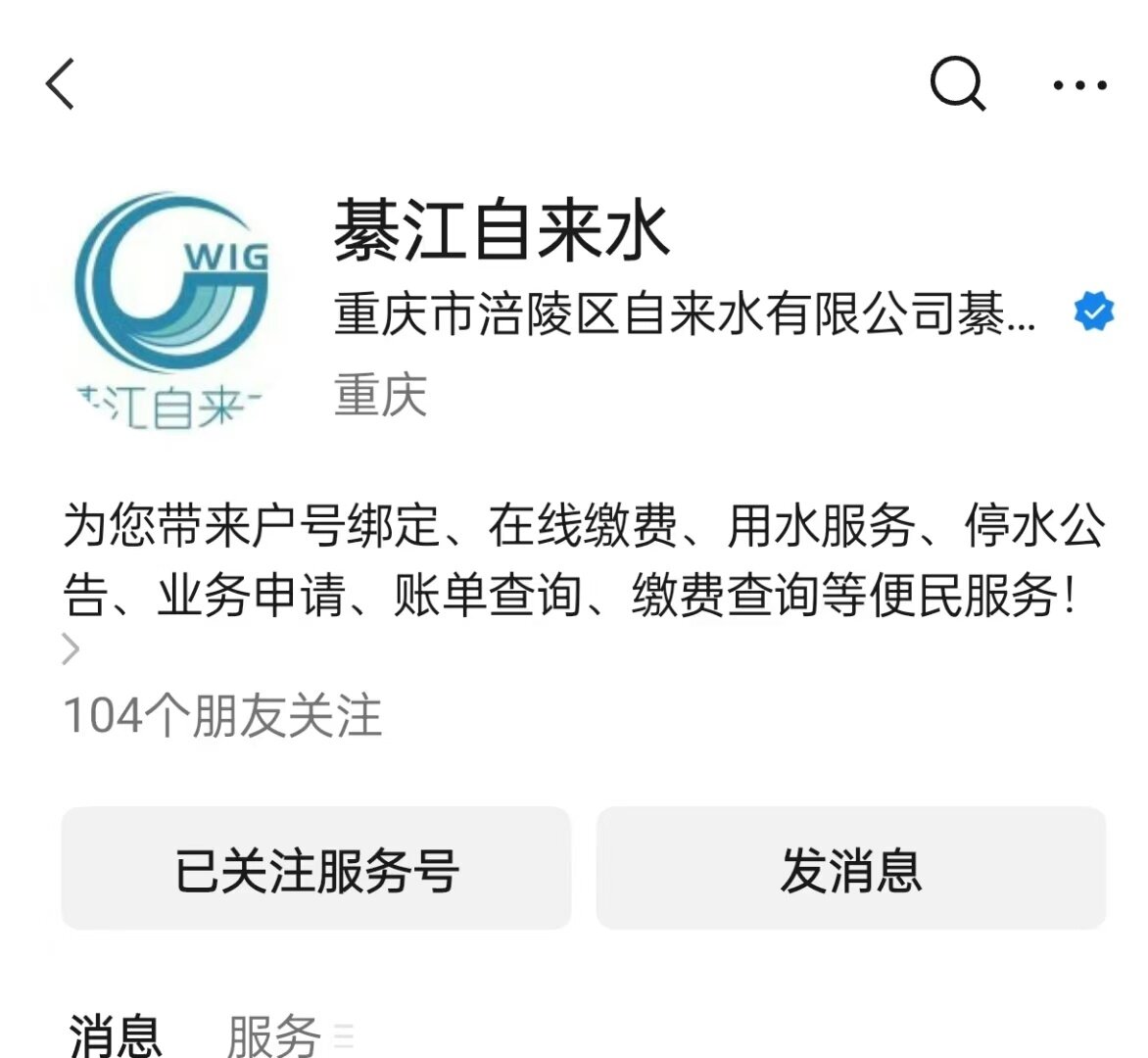Go back using the top-left arrow
Screen dimensions: 1148x1058
click(61, 84)
